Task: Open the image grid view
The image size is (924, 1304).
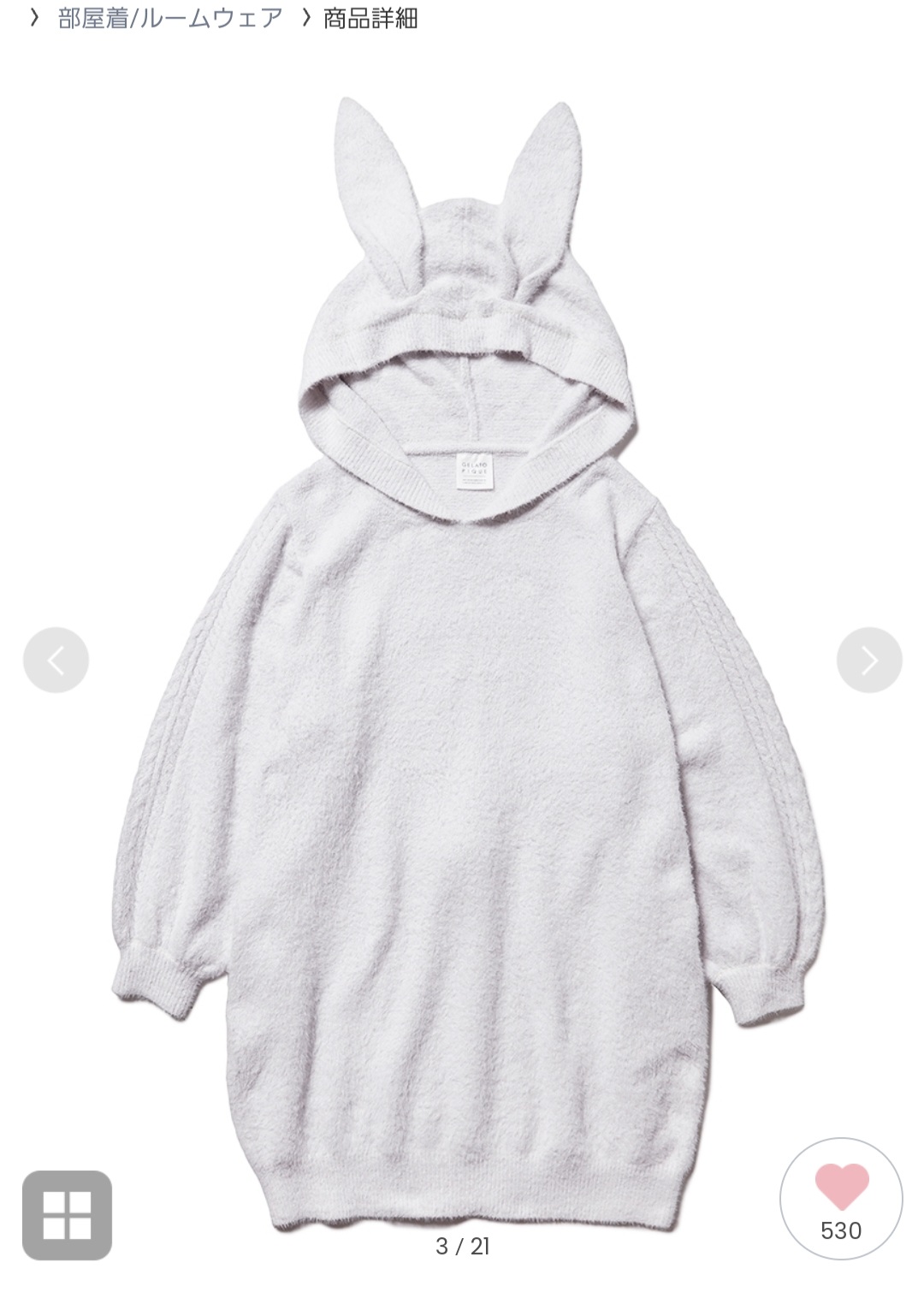Action: click(x=67, y=1215)
